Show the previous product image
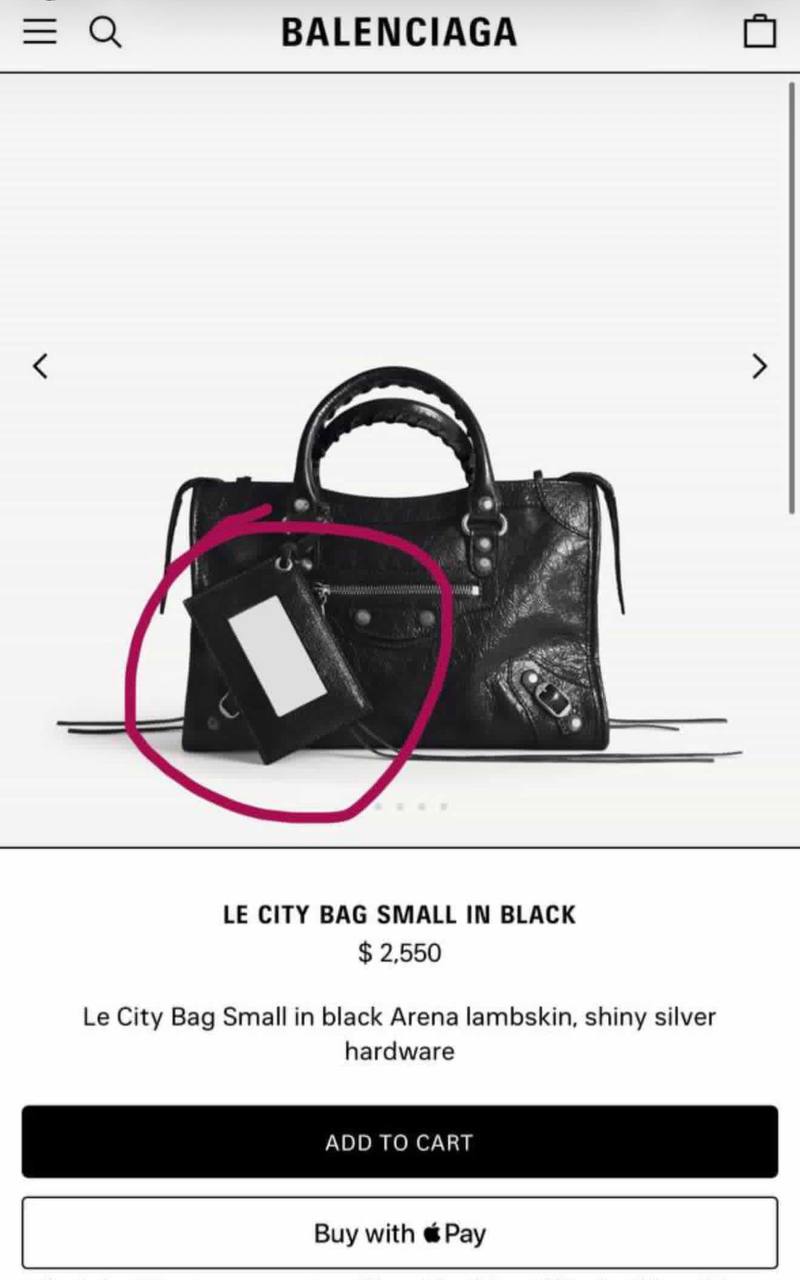The image size is (800, 1280). pyautogui.click(x=40, y=366)
